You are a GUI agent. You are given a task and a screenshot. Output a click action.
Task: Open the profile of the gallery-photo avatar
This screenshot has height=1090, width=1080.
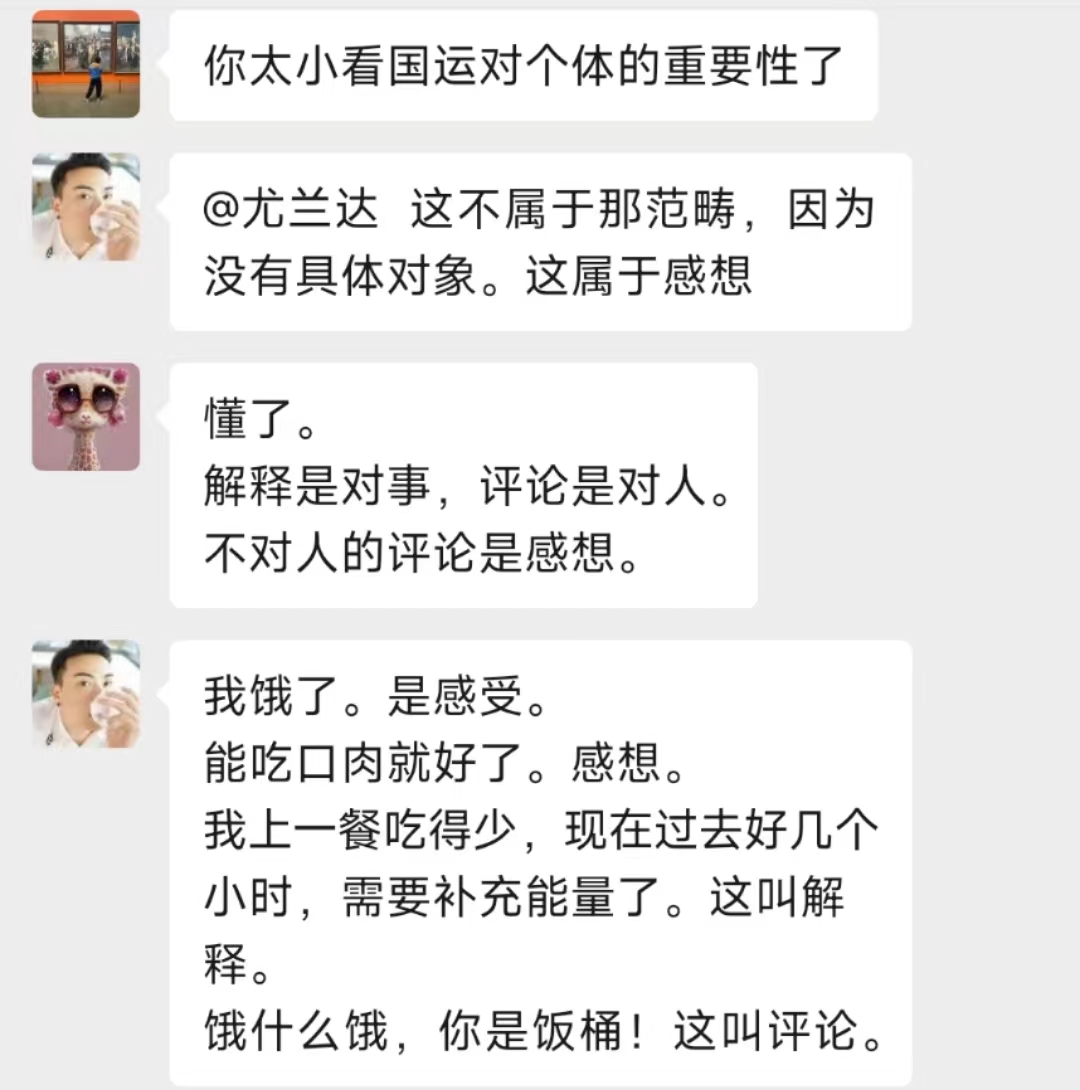click(86, 65)
